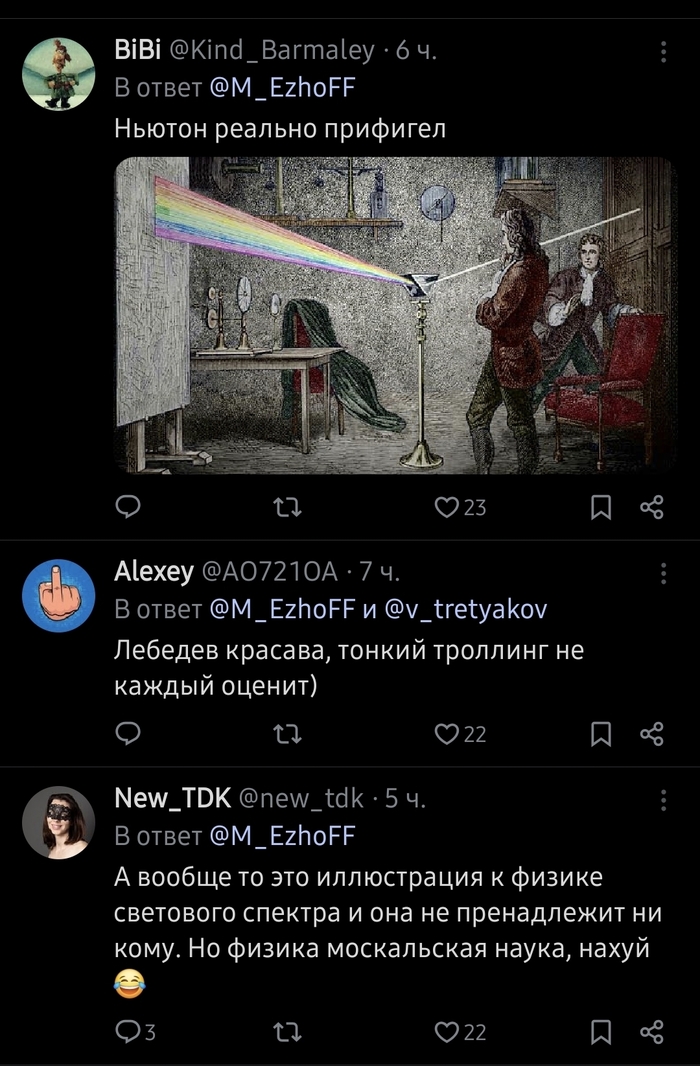Bookmark Alexey's tweet
The height and width of the screenshot is (1066, 700).
(x=600, y=734)
